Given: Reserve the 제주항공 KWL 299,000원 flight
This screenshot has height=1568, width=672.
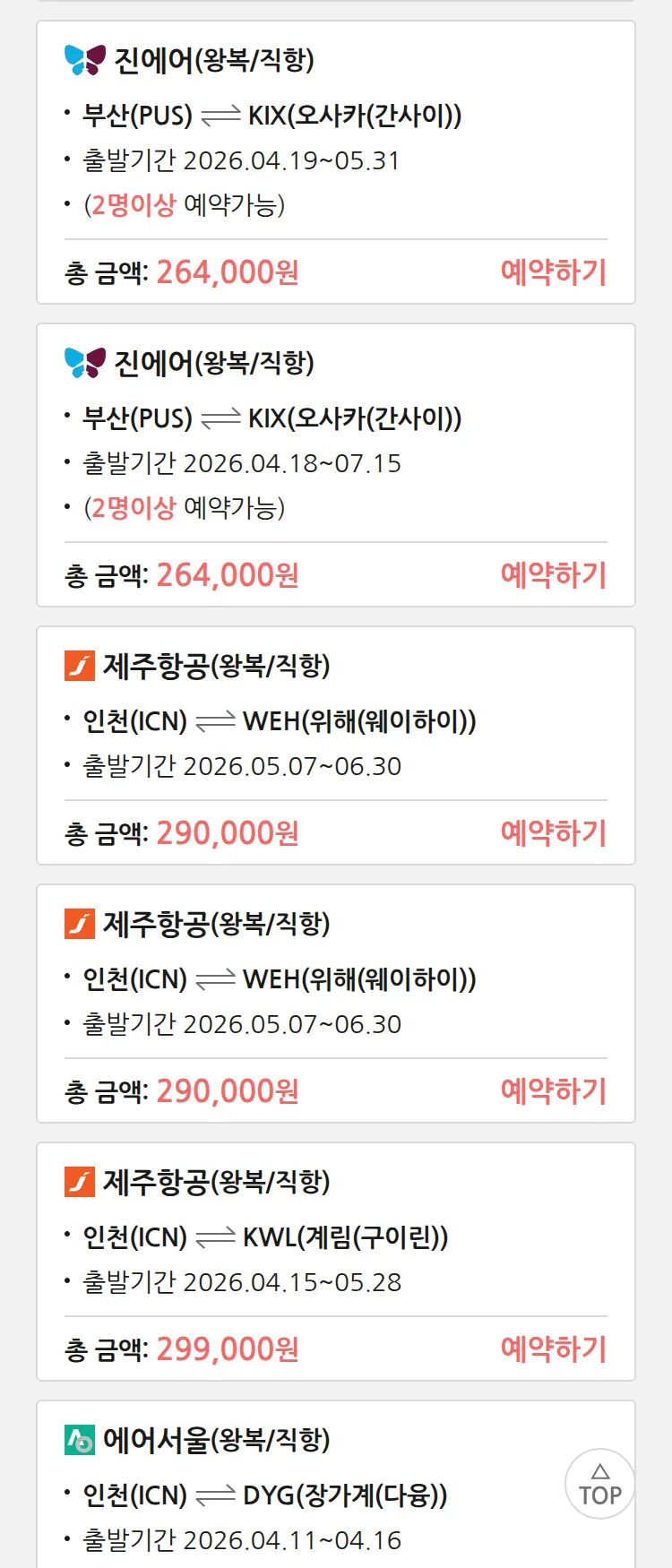Looking at the screenshot, I should (553, 1349).
